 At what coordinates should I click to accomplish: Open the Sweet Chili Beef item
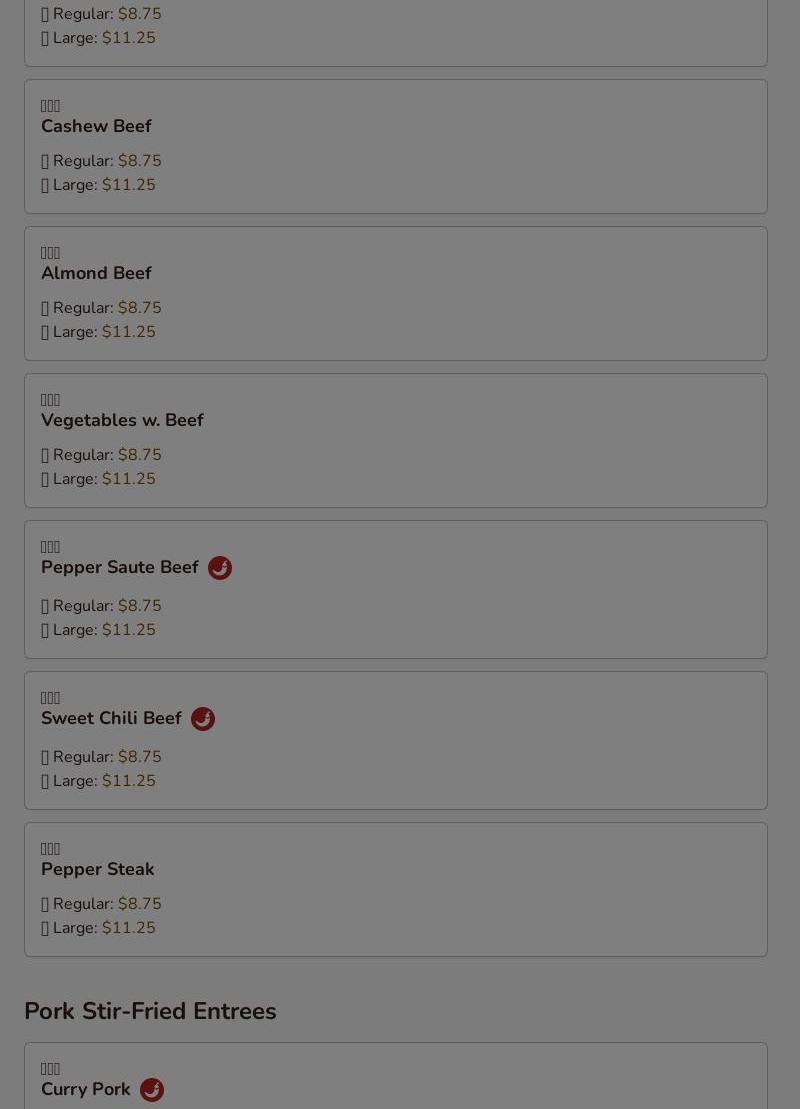click(x=396, y=740)
